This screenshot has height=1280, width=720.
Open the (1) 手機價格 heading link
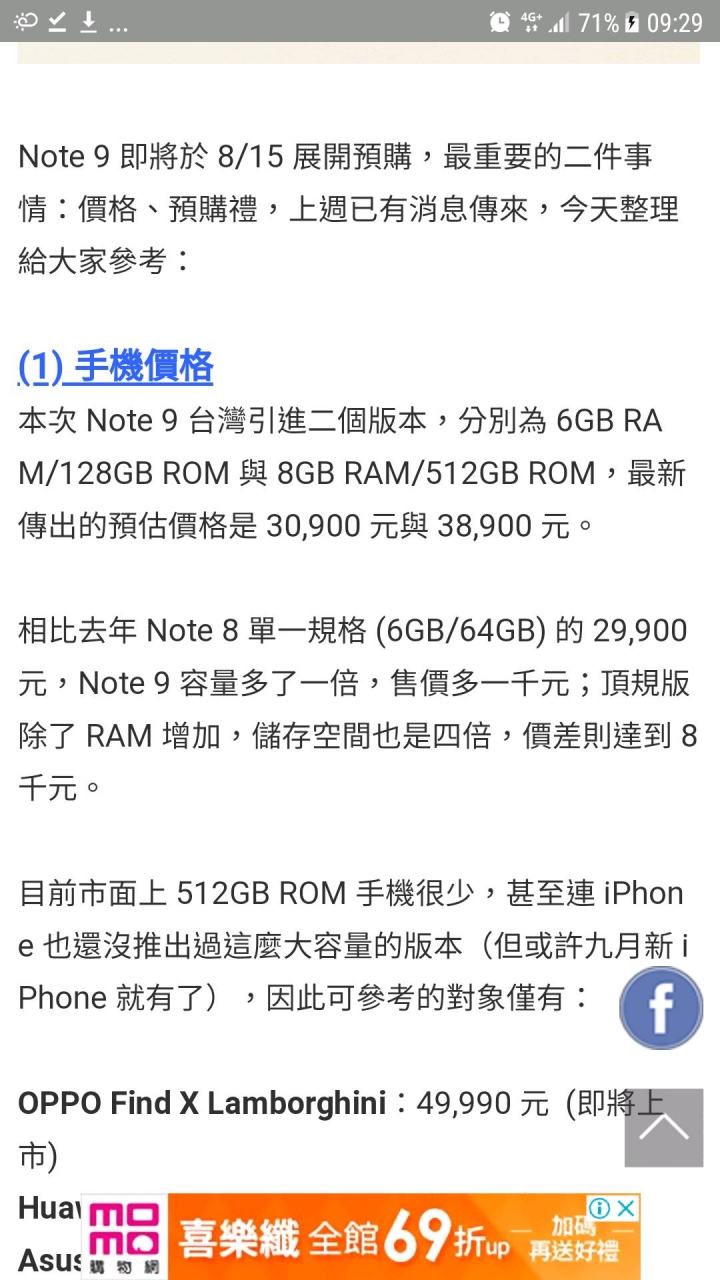click(x=115, y=367)
